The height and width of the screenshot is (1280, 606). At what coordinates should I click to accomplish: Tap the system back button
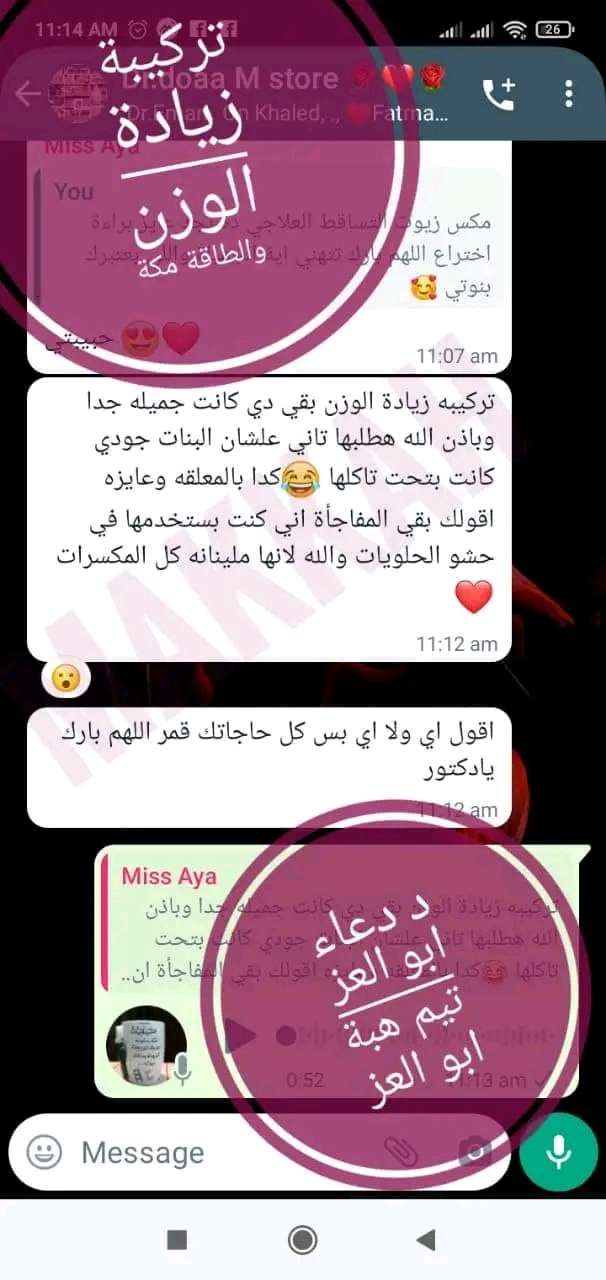pos(426,1241)
